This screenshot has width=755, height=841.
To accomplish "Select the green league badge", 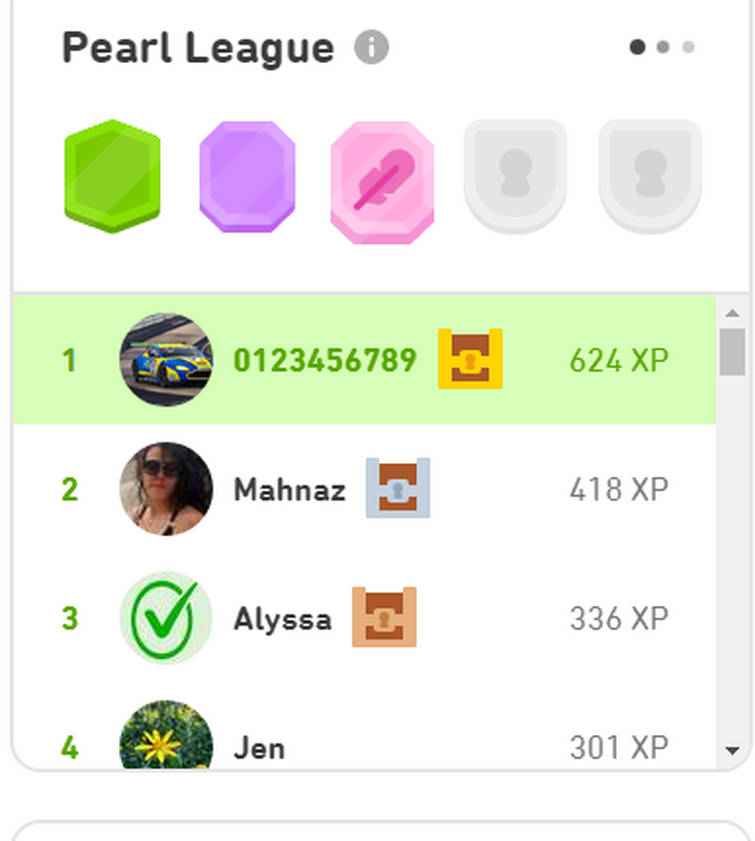I will pos(112,176).
